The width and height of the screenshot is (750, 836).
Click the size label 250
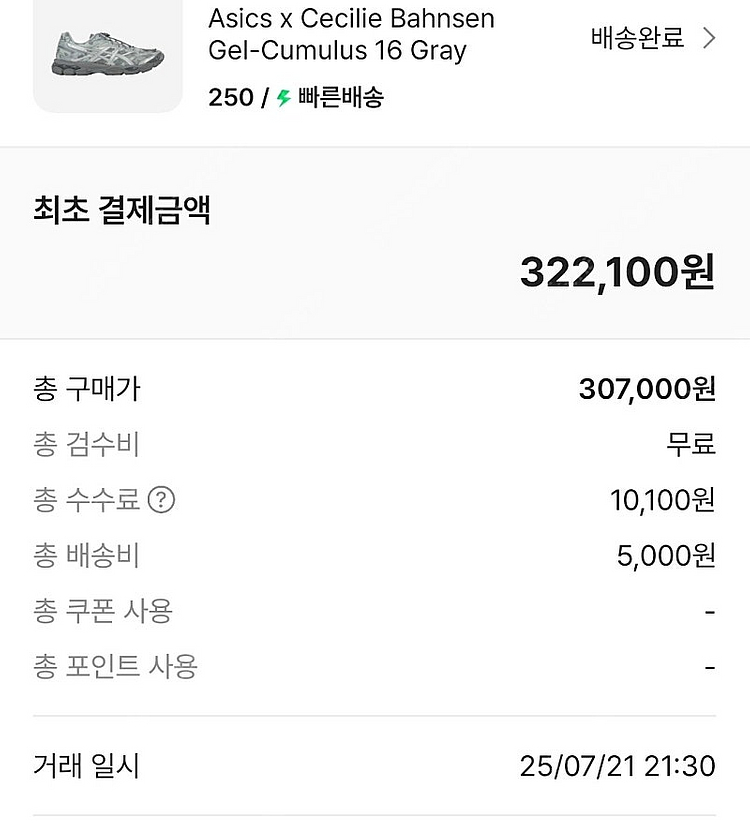coord(229,98)
